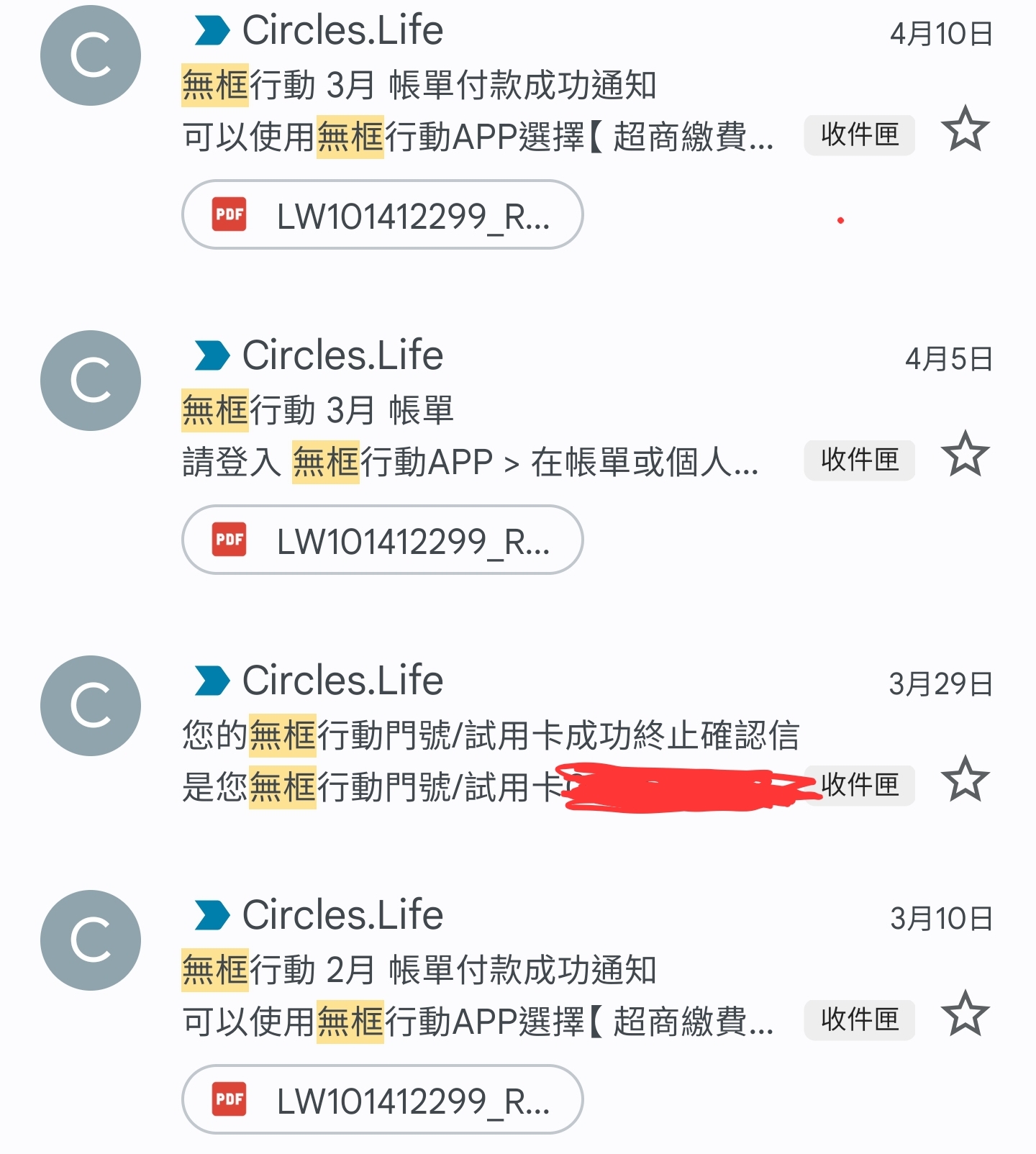Open the 門號/試用卡成功終止確認信 email
The image size is (1036, 1154).
coord(489,736)
